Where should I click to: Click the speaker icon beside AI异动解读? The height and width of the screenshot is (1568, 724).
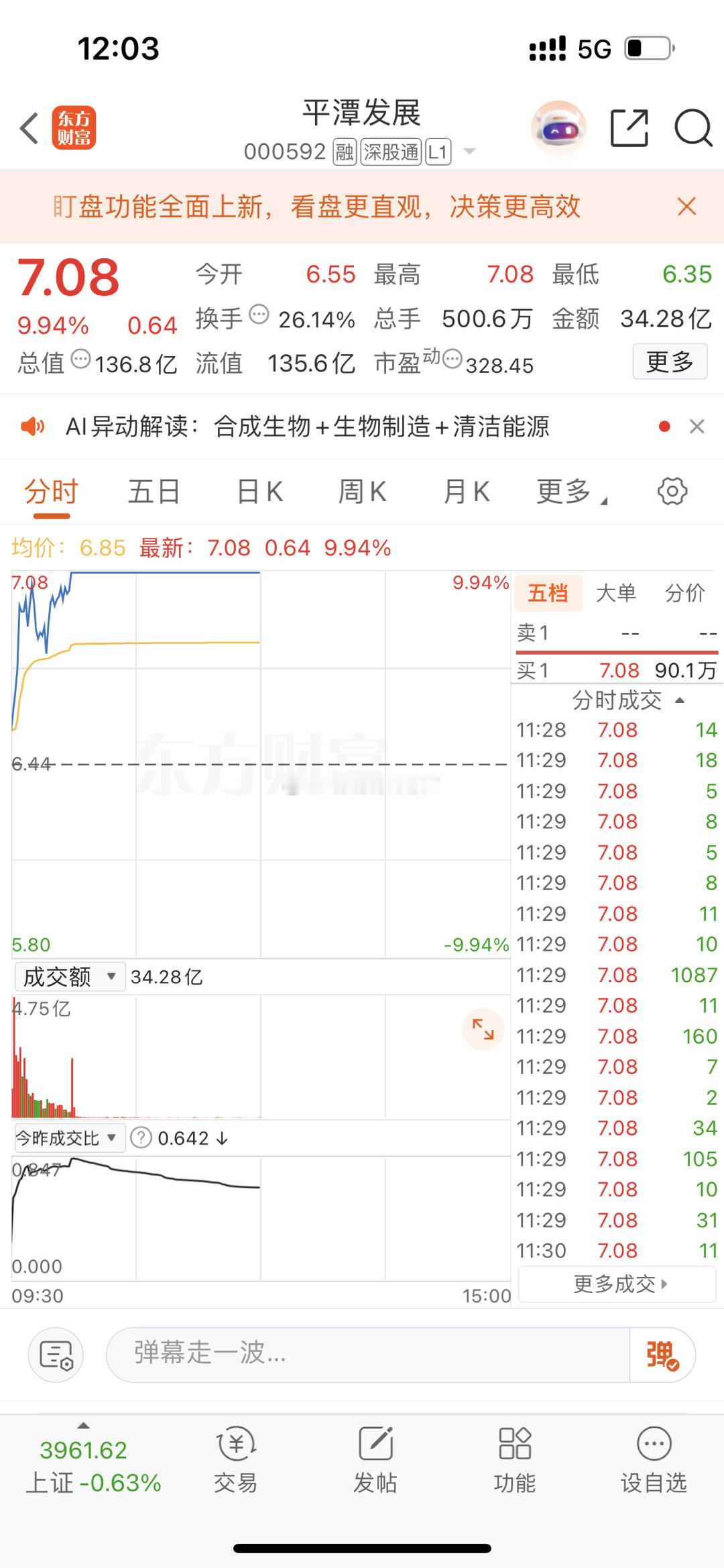pos(34,426)
